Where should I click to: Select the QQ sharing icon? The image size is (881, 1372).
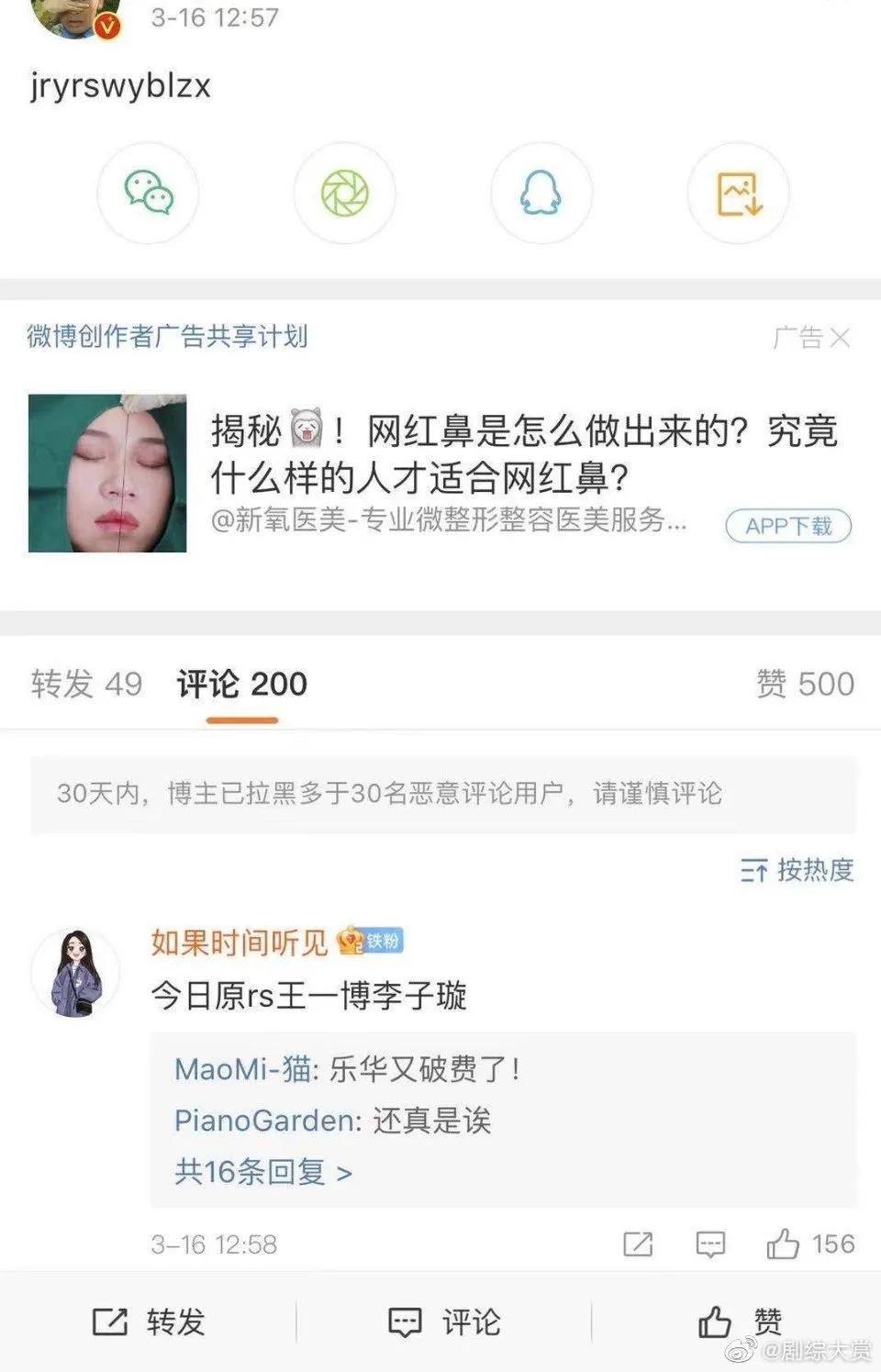point(541,194)
